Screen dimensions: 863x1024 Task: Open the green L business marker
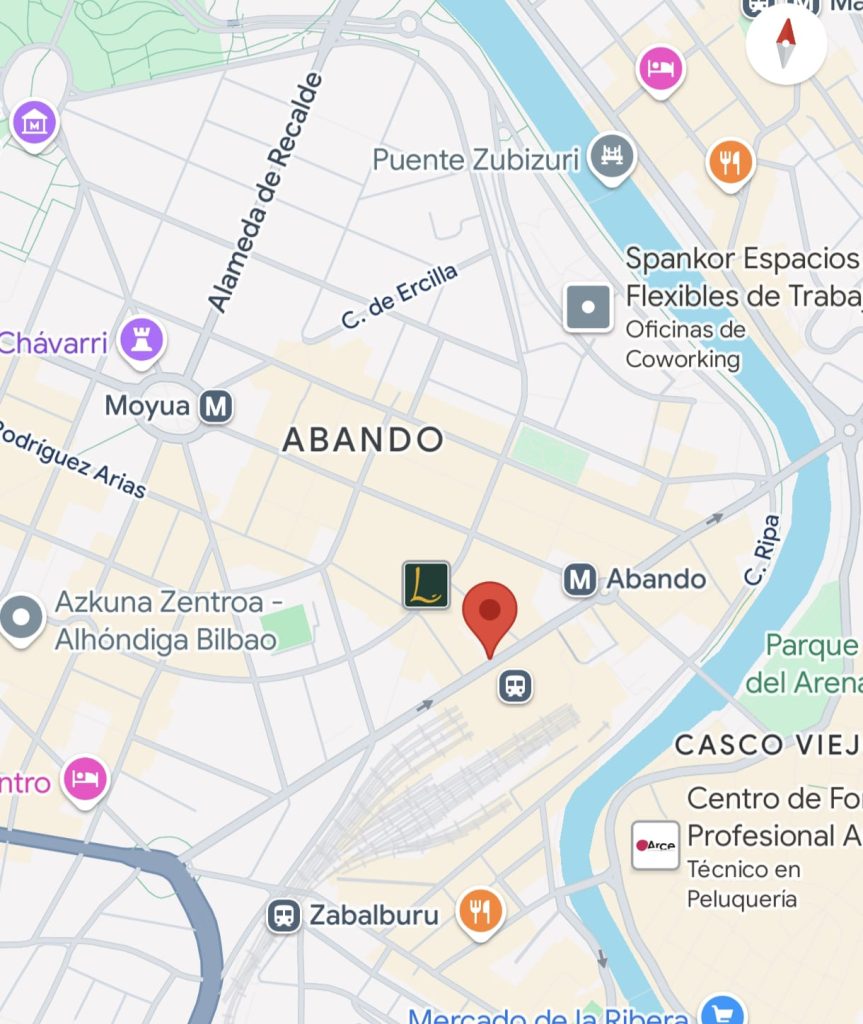[x=426, y=585]
